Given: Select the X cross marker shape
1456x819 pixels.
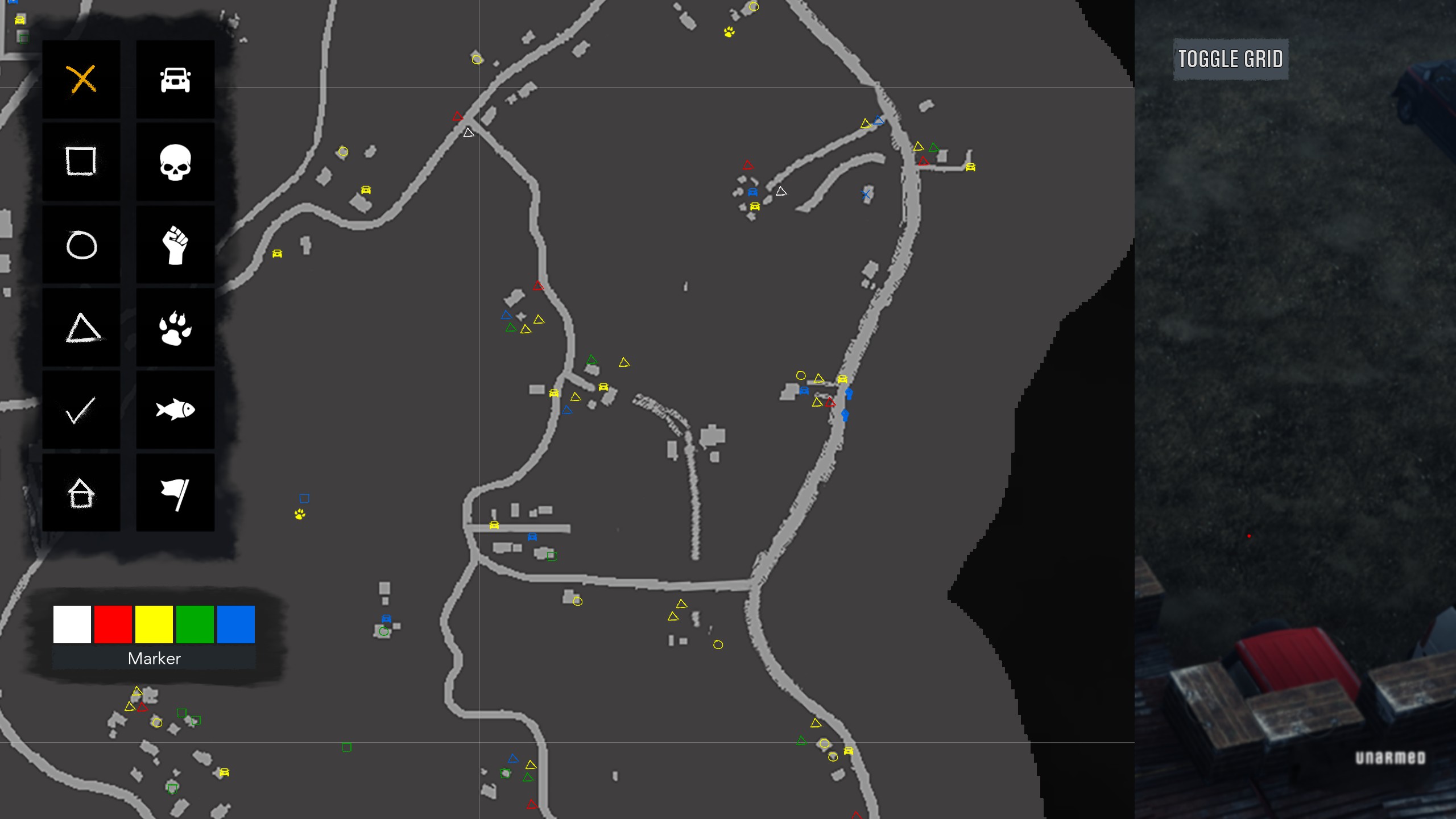Looking at the screenshot, I should (x=81, y=79).
